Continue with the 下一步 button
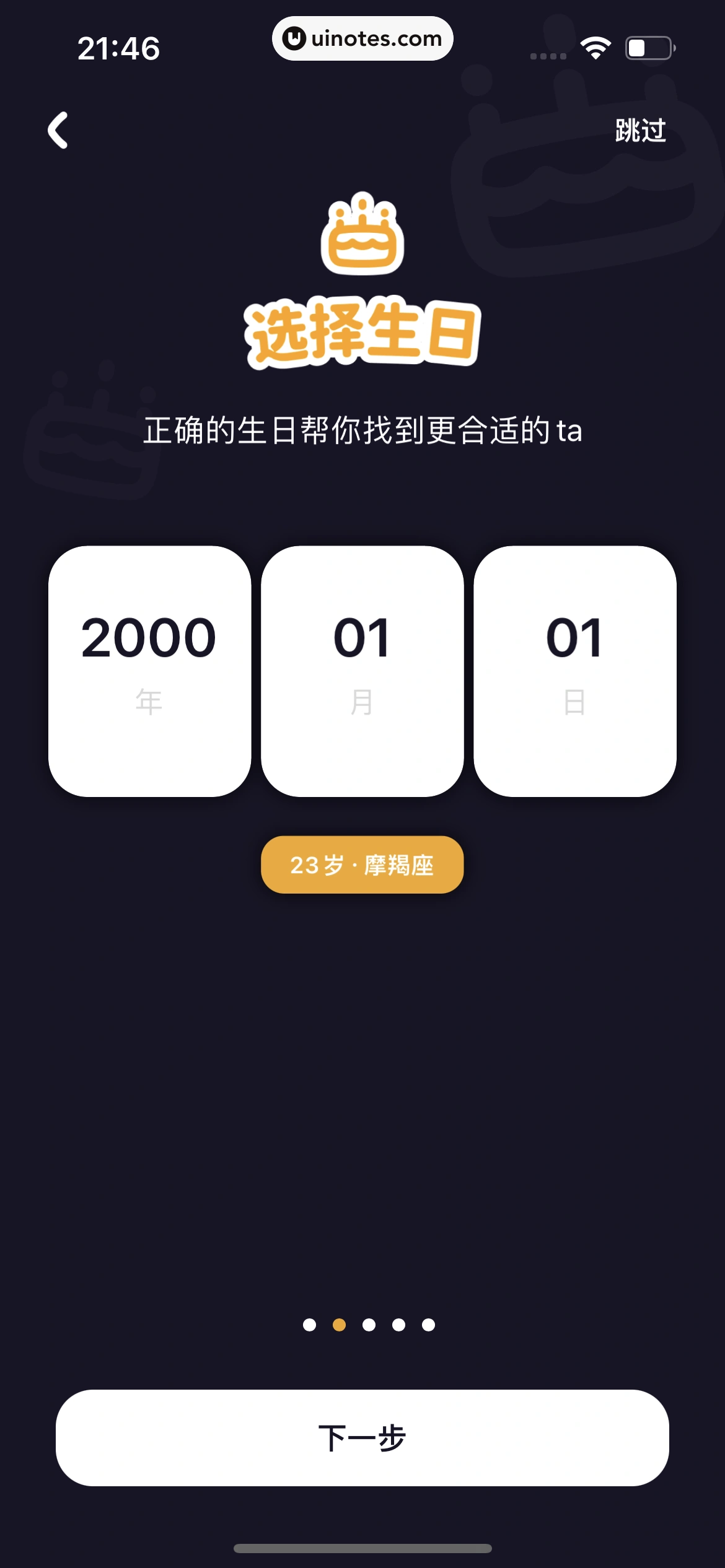Image resolution: width=725 pixels, height=1568 pixels. pyautogui.click(x=362, y=1437)
